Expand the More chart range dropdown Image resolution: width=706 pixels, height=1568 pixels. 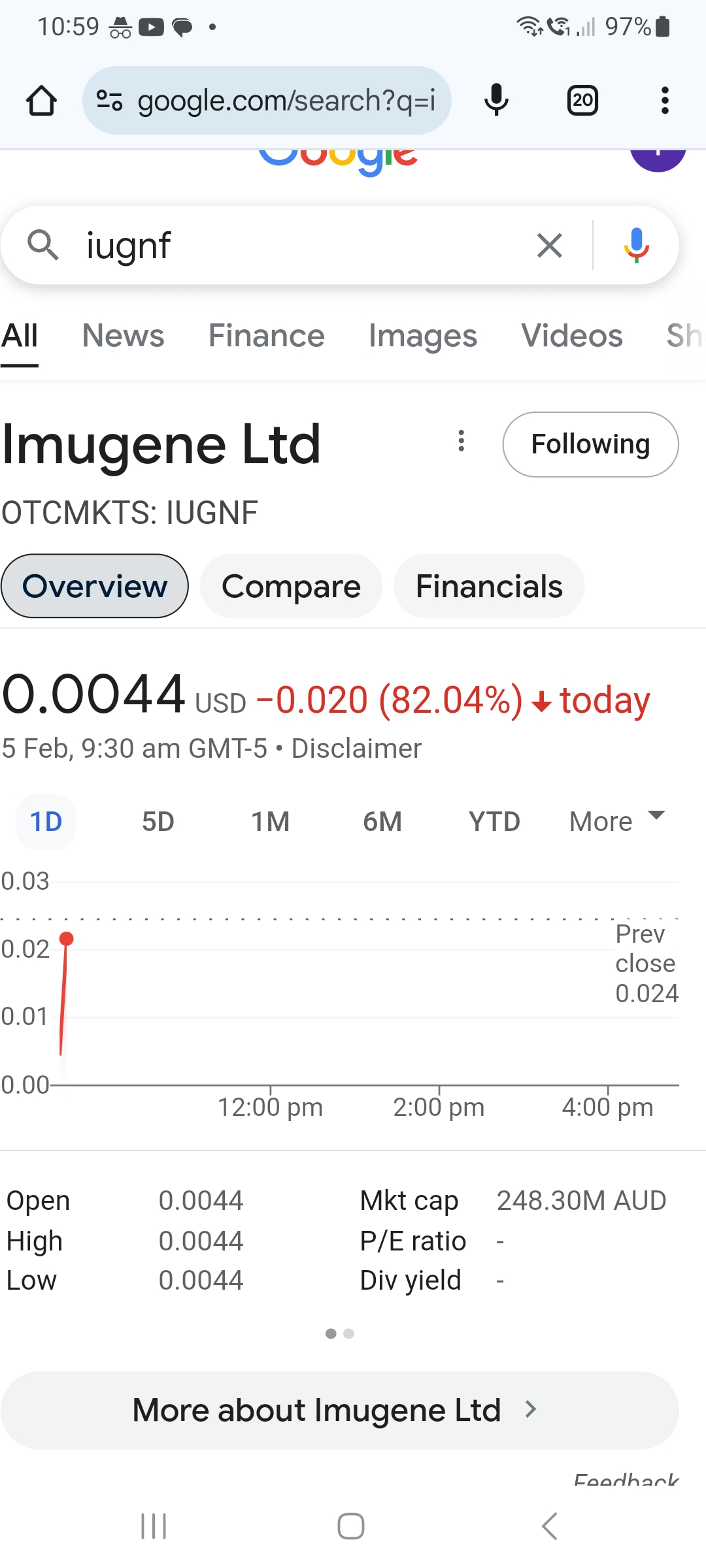616,821
